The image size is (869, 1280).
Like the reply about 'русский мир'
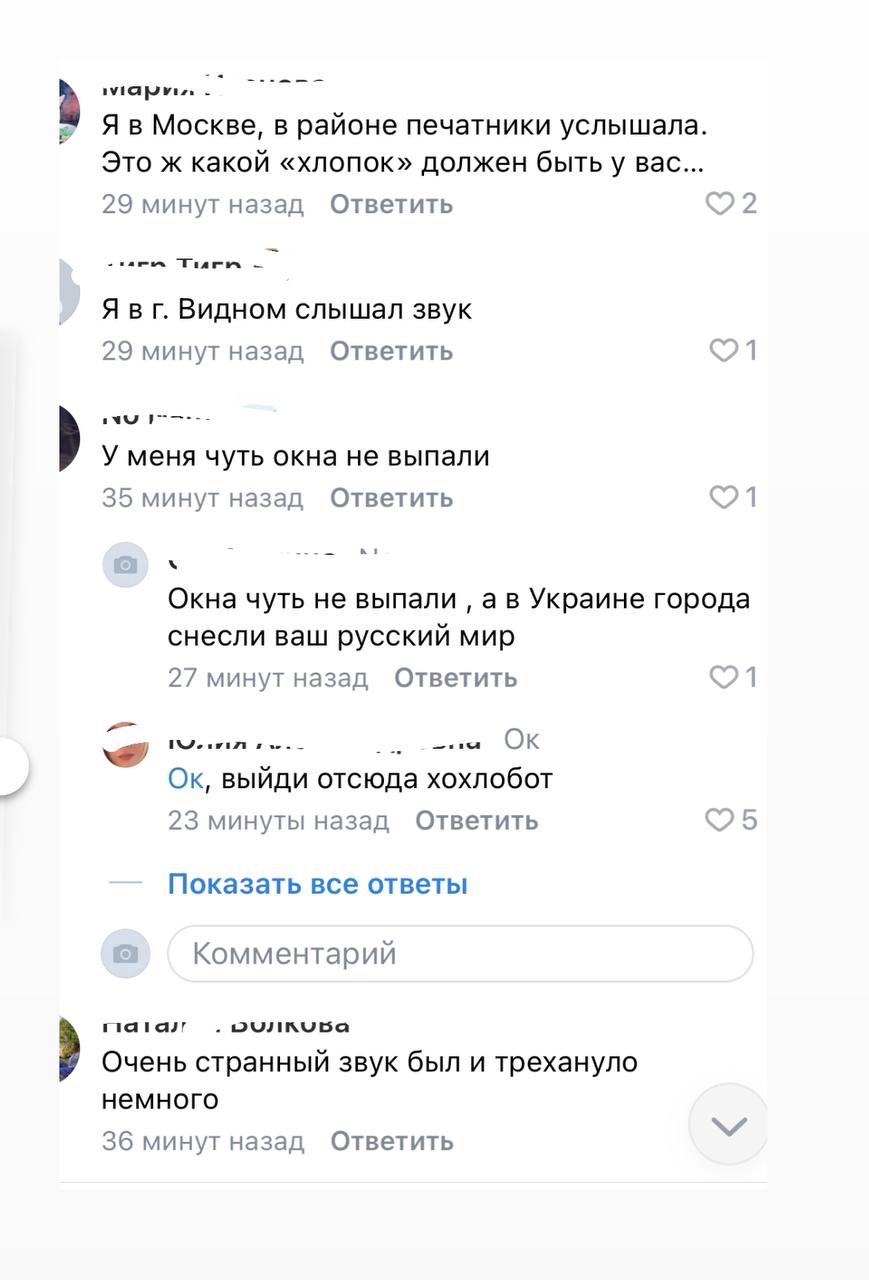click(x=723, y=677)
